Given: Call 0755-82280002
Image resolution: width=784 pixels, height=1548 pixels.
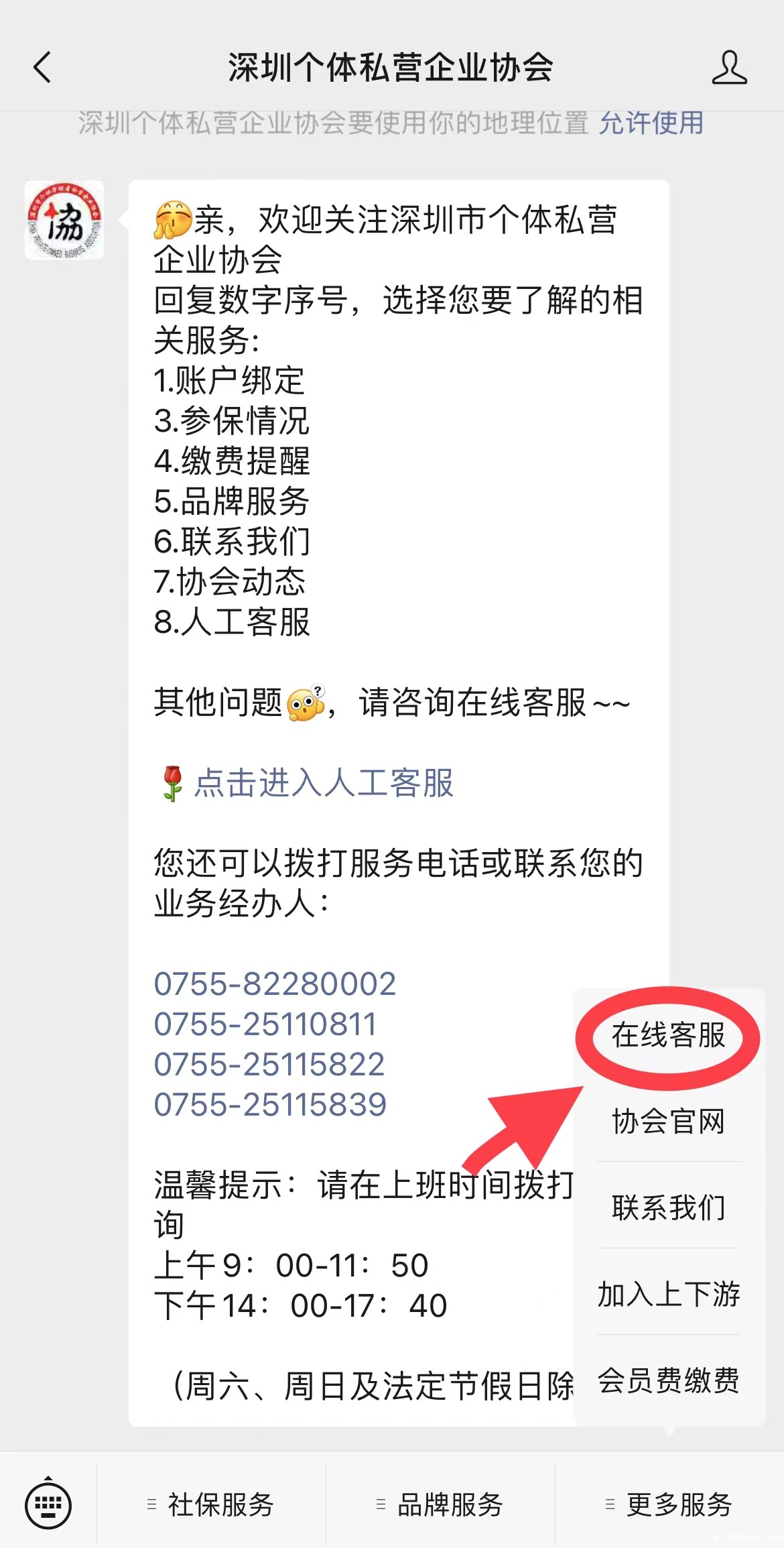Looking at the screenshot, I should [275, 984].
